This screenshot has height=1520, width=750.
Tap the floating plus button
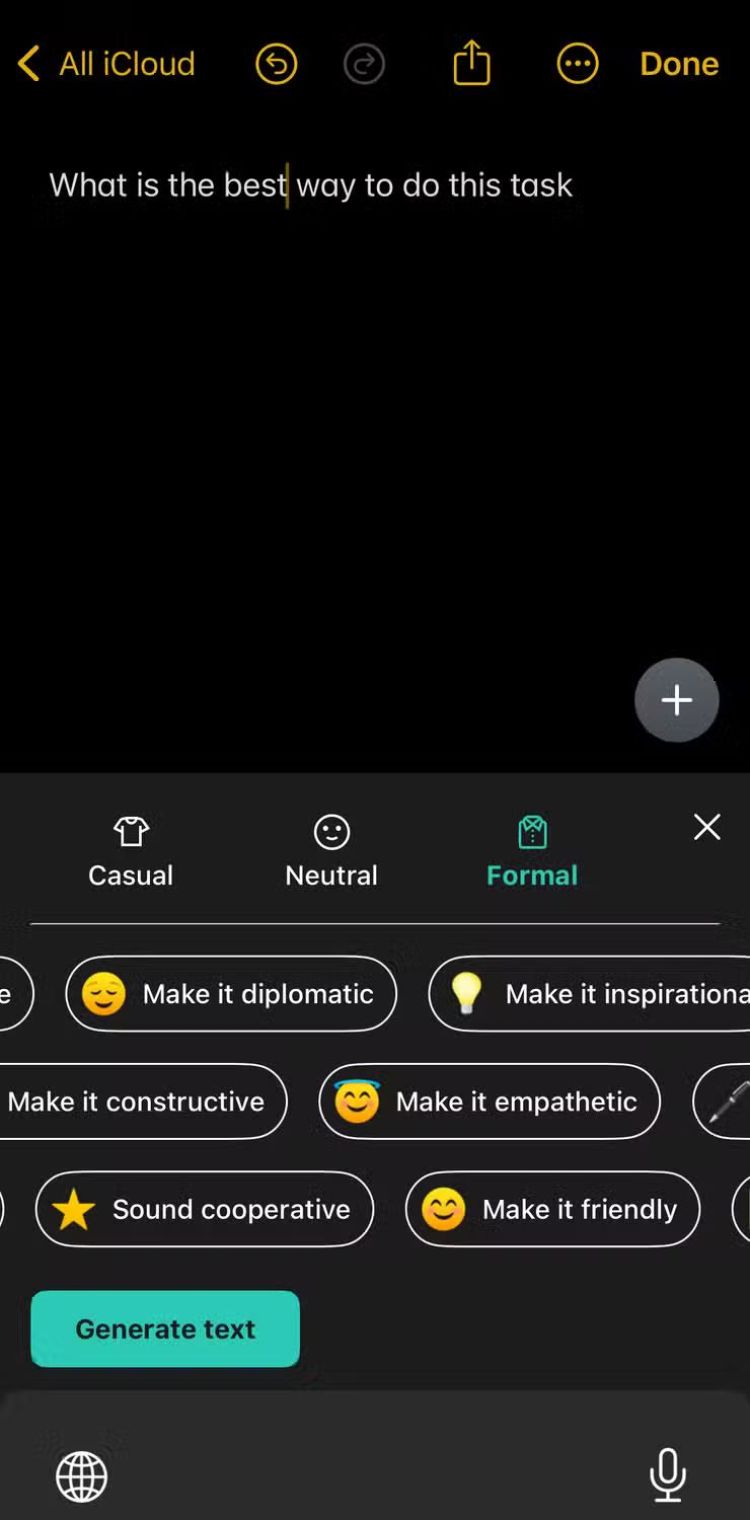point(676,700)
